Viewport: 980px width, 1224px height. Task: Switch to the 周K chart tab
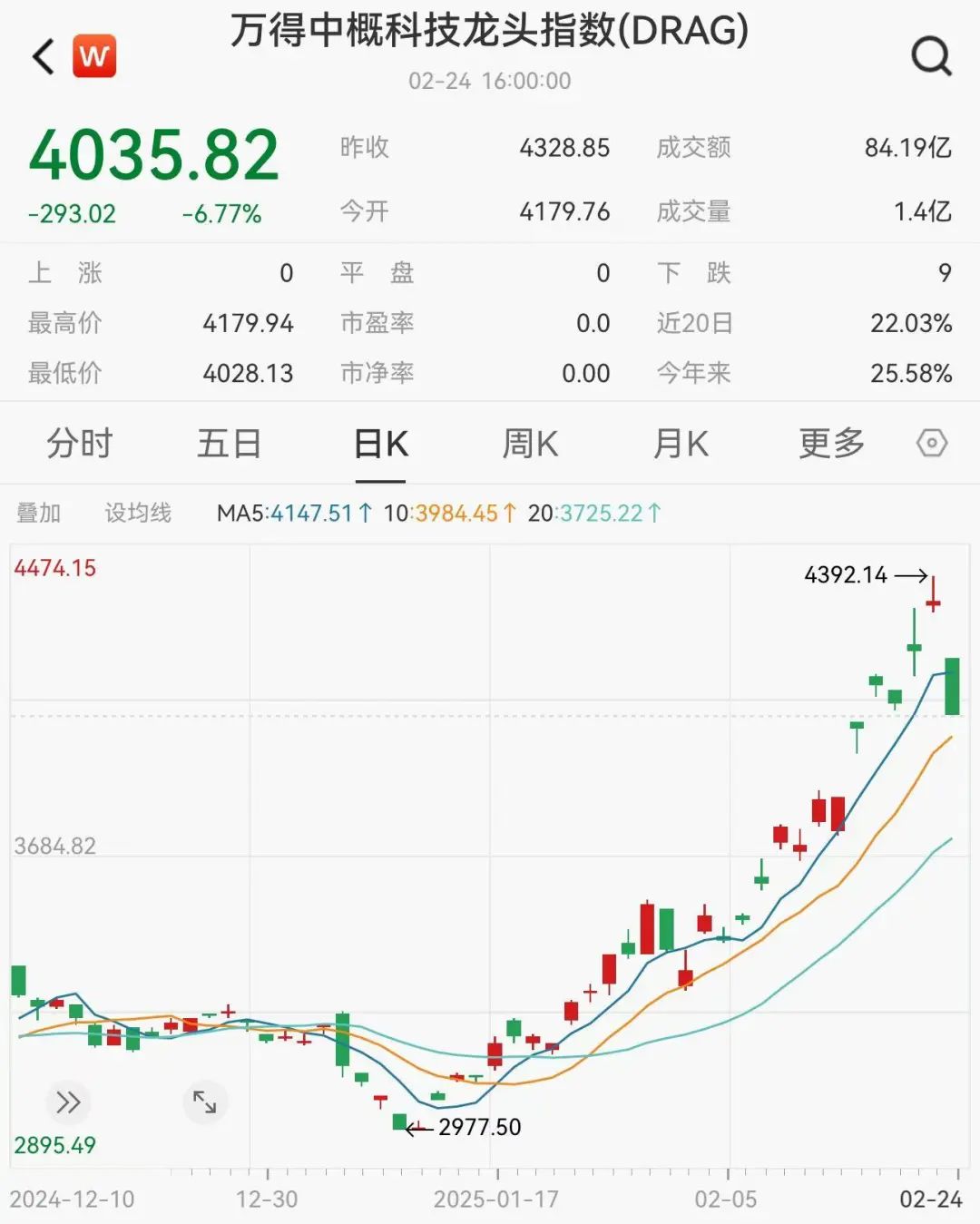coord(530,444)
